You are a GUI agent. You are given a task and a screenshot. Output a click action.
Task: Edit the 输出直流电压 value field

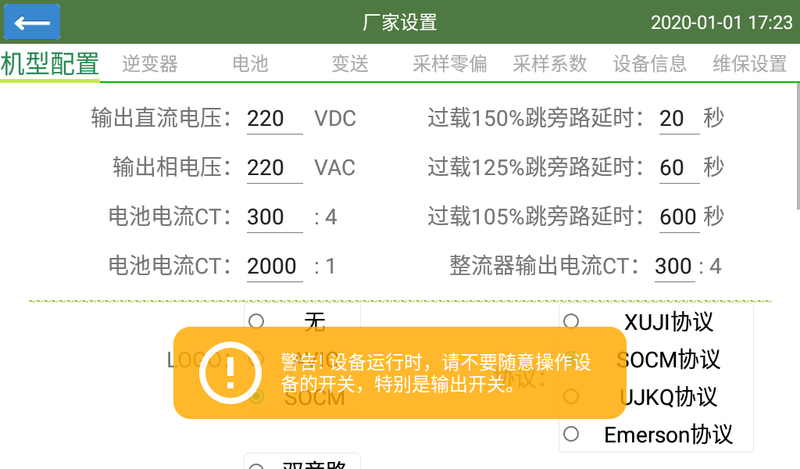click(273, 119)
